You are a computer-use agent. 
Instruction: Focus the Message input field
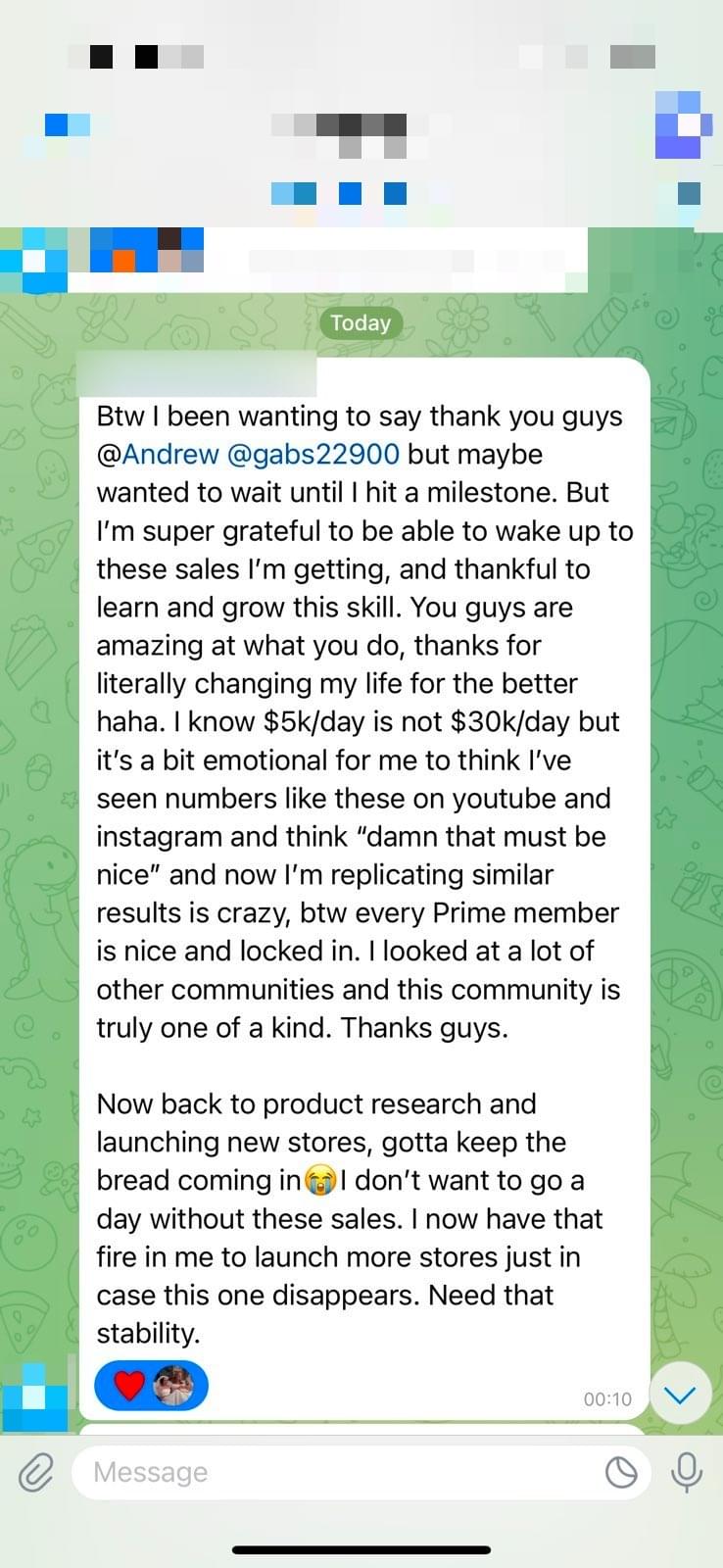pos(333,1472)
